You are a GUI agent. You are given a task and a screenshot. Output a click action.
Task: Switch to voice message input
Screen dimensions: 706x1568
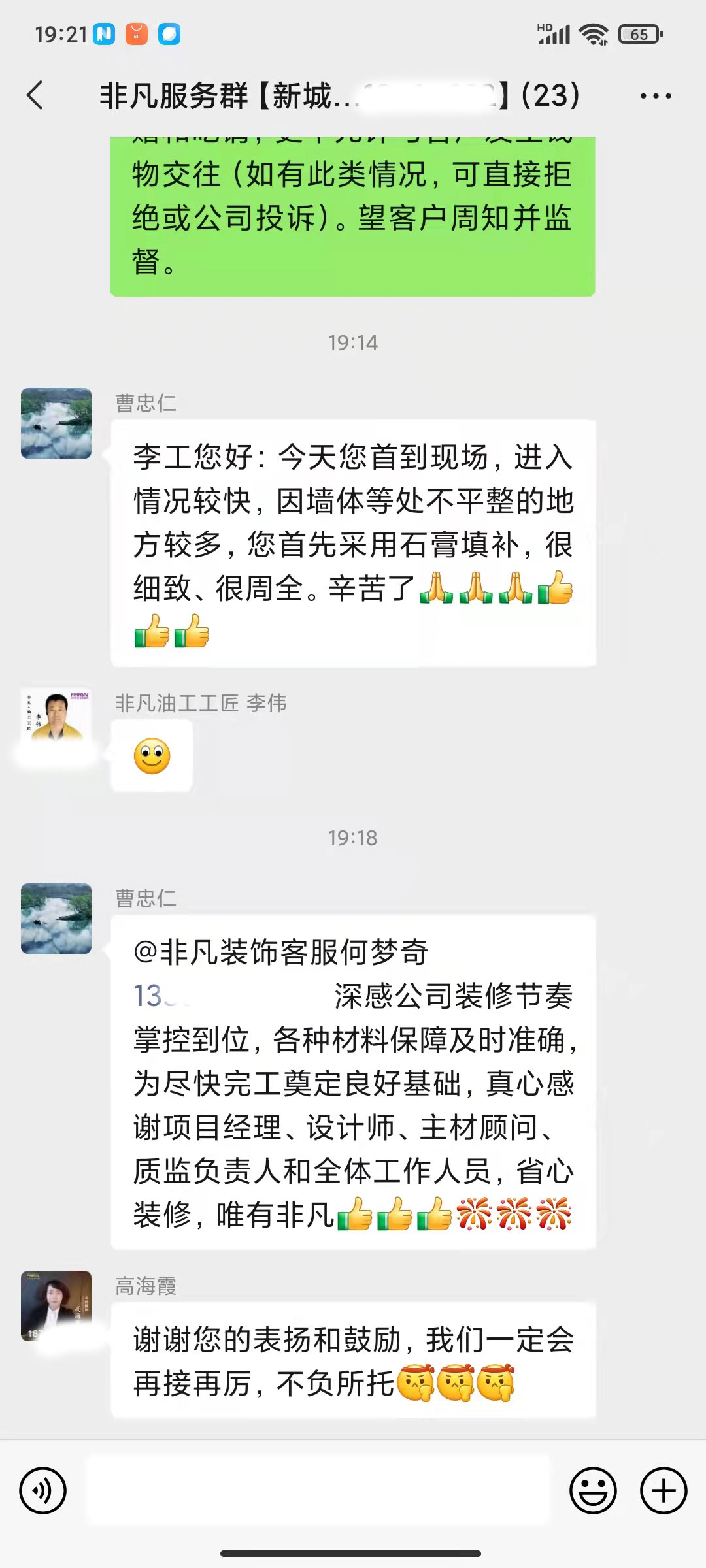click(x=42, y=1490)
